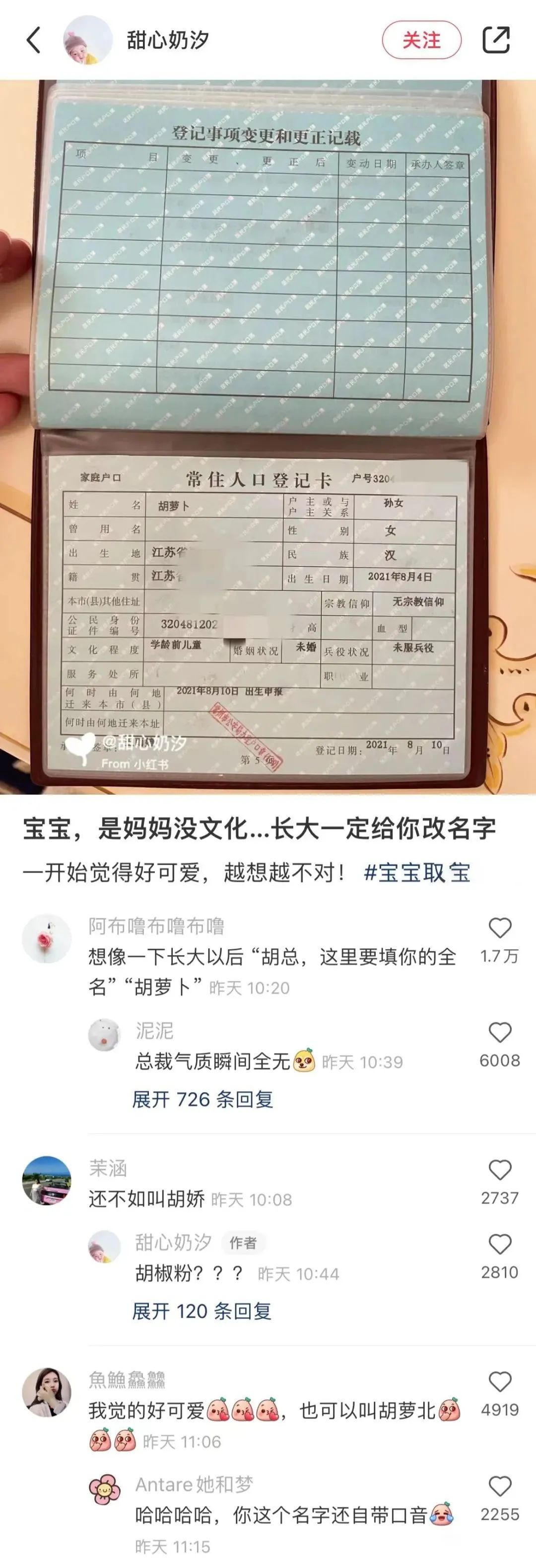Open 甜心奶汐's profile avatar in header
536x1568 pixels.
pyautogui.click(x=88, y=40)
